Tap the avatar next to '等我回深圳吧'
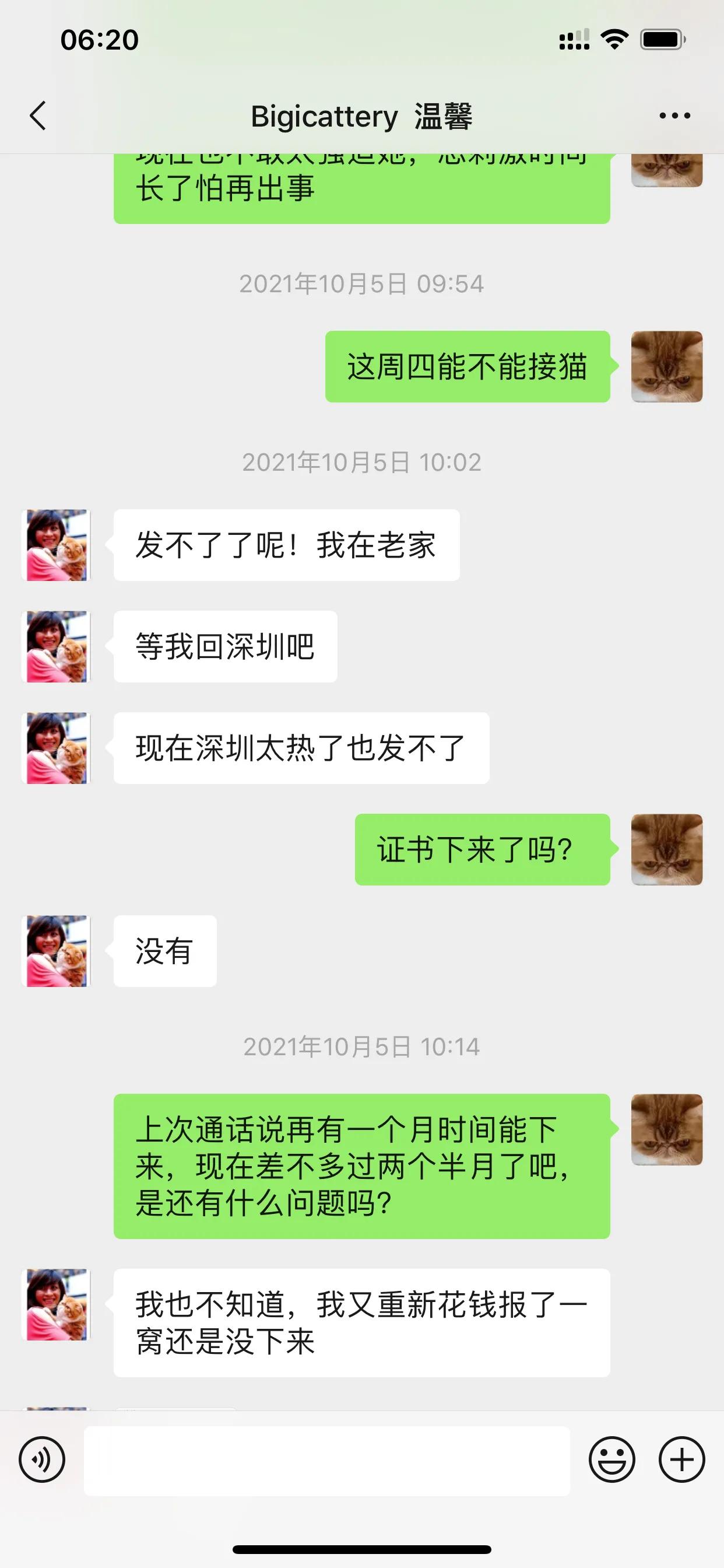 pos(55,647)
